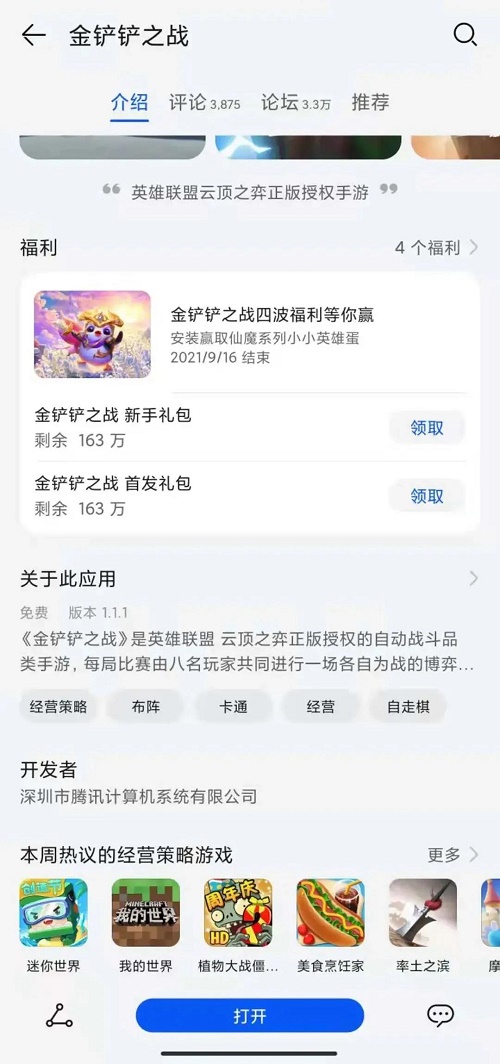Switch to the 评论 tab
Image resolution: width=500 pixels, height=1064 pixels.
pyautogui.click(x=204, y=102)
